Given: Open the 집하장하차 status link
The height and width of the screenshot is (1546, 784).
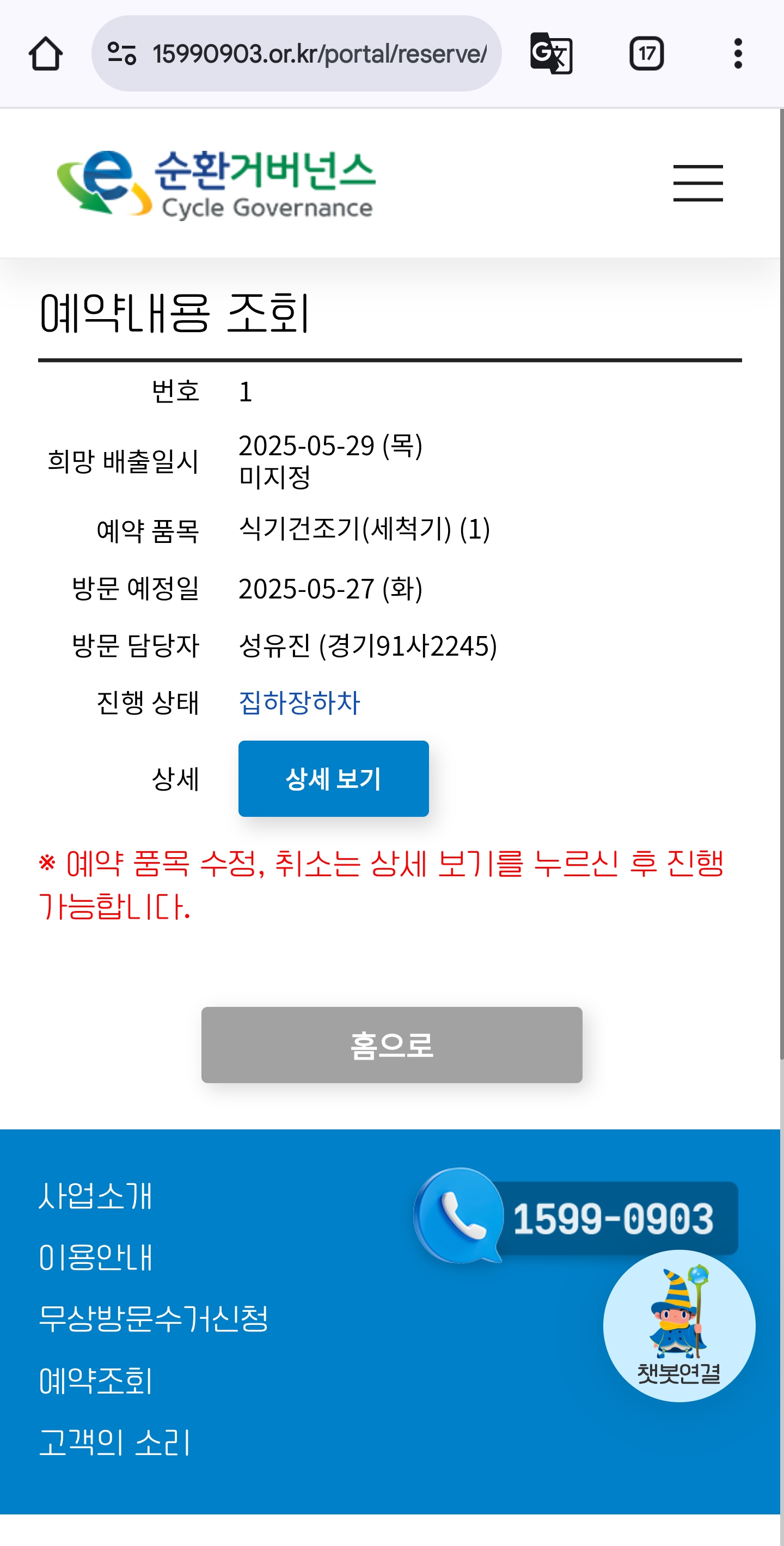Looking at the screenshot, I should 299,702.
